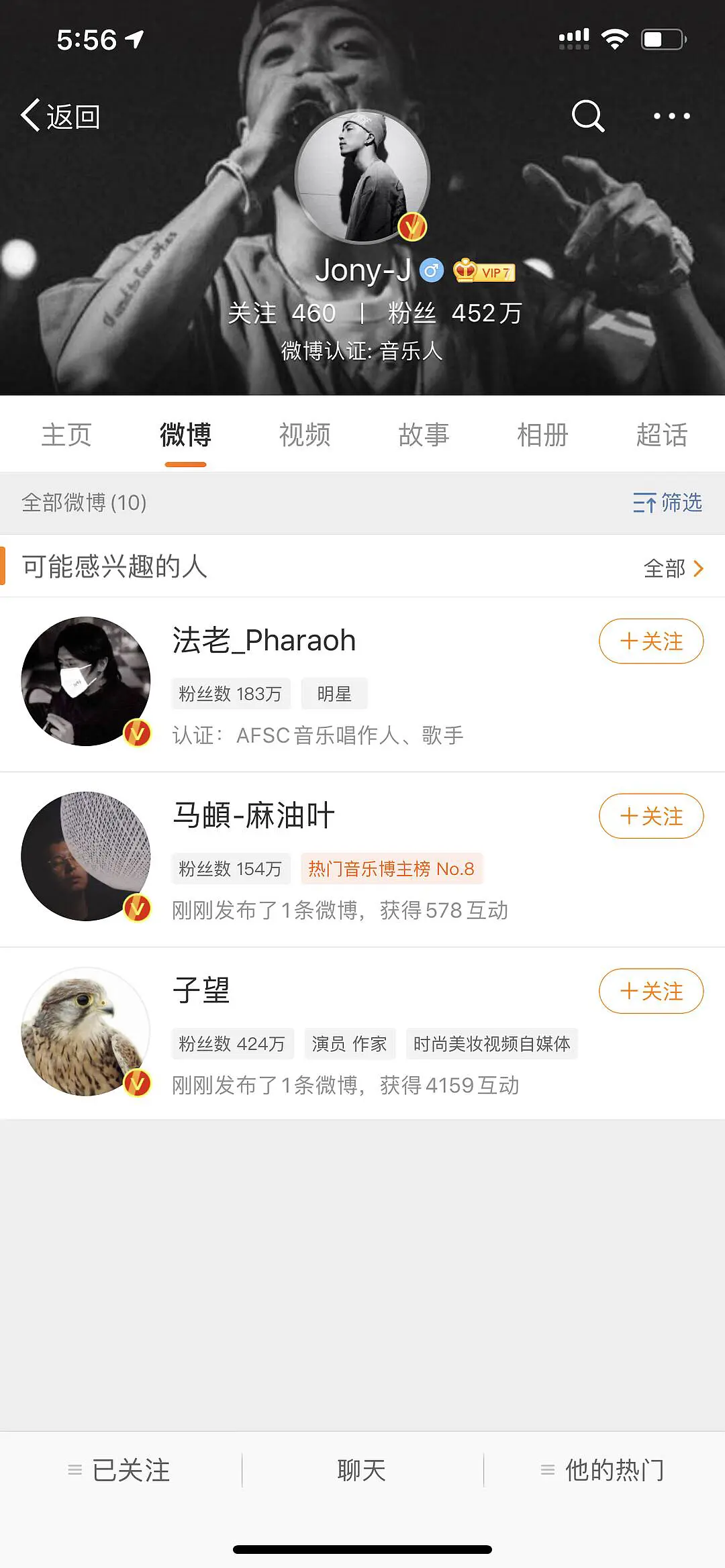This screenshot has height=1568, width=725.
Task: Switch to the 视频 tab
Action: pos(305,435)
